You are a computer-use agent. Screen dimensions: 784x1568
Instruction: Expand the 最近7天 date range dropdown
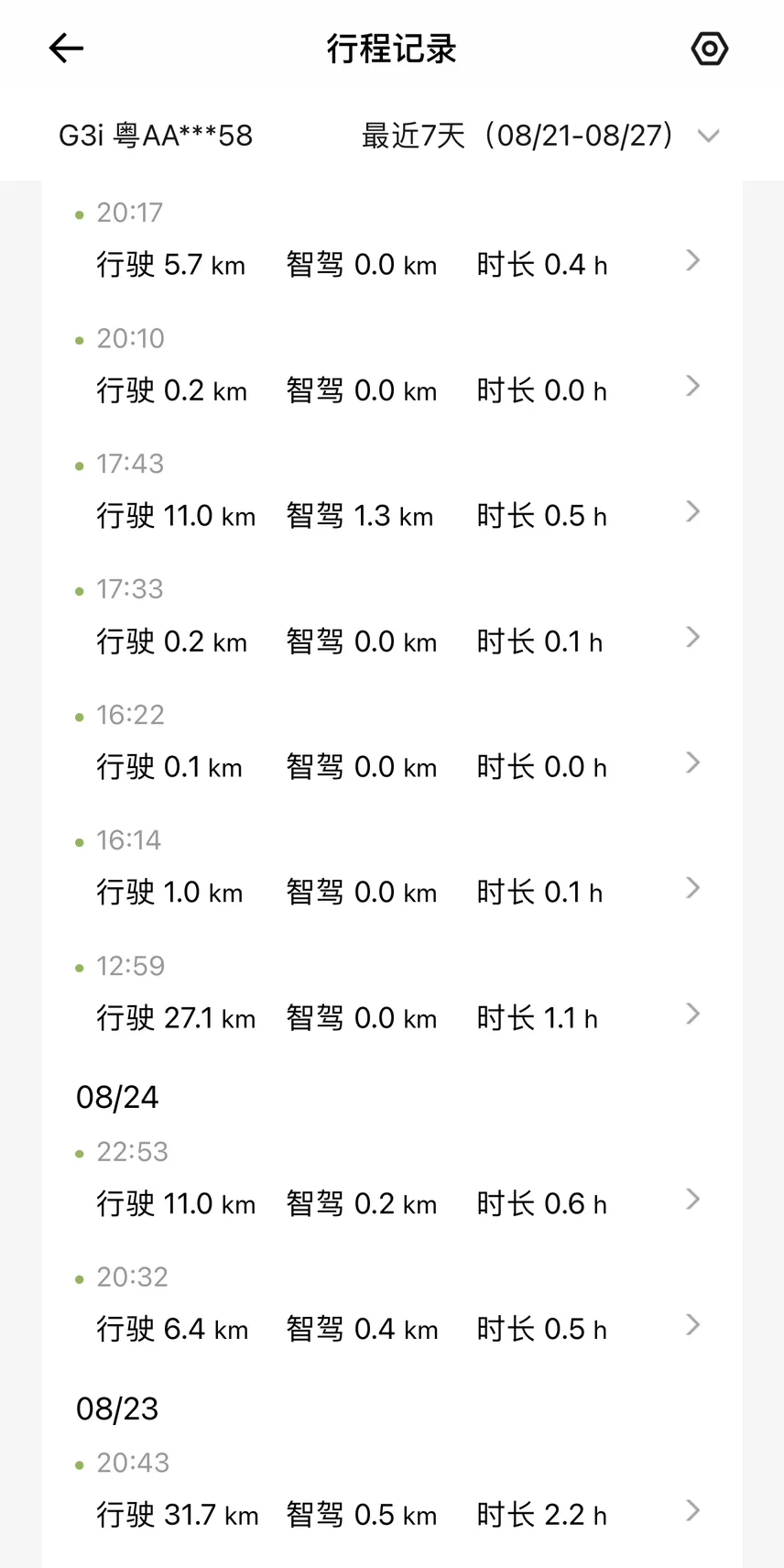(540, 136)
